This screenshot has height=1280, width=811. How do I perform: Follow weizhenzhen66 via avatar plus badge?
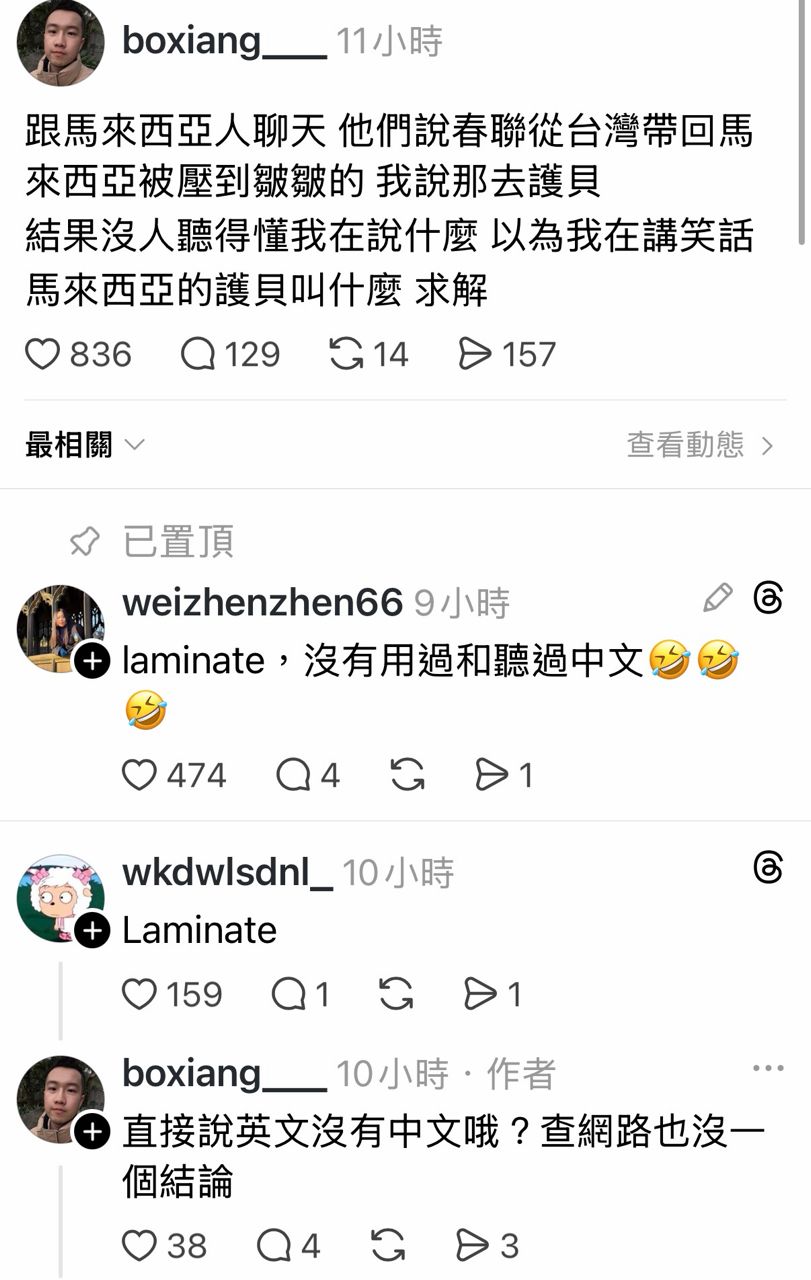click(x=92, y=661)
